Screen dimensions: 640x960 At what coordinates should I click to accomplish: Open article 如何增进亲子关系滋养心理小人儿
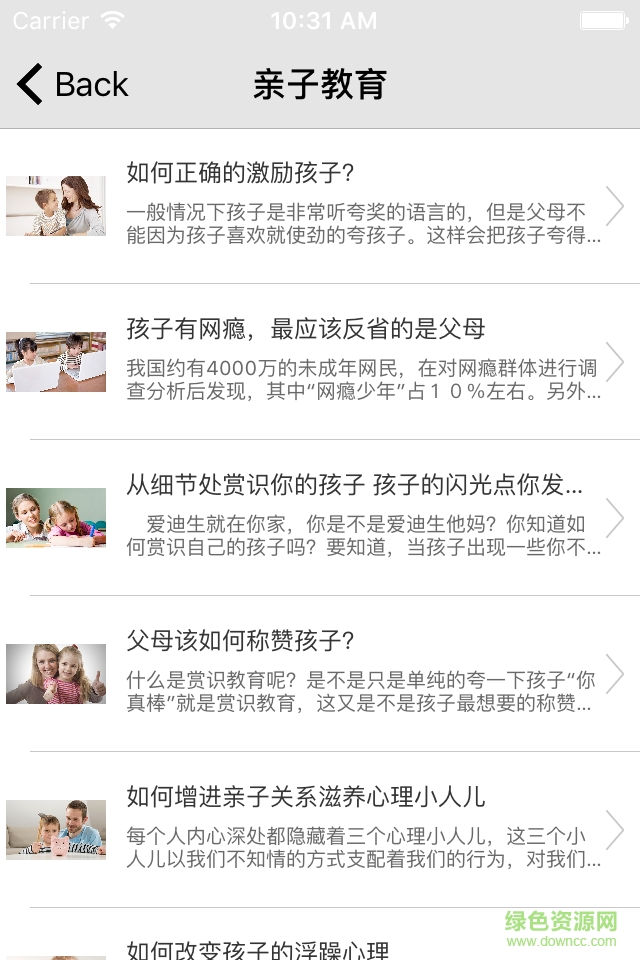click(x=320, y=829)
